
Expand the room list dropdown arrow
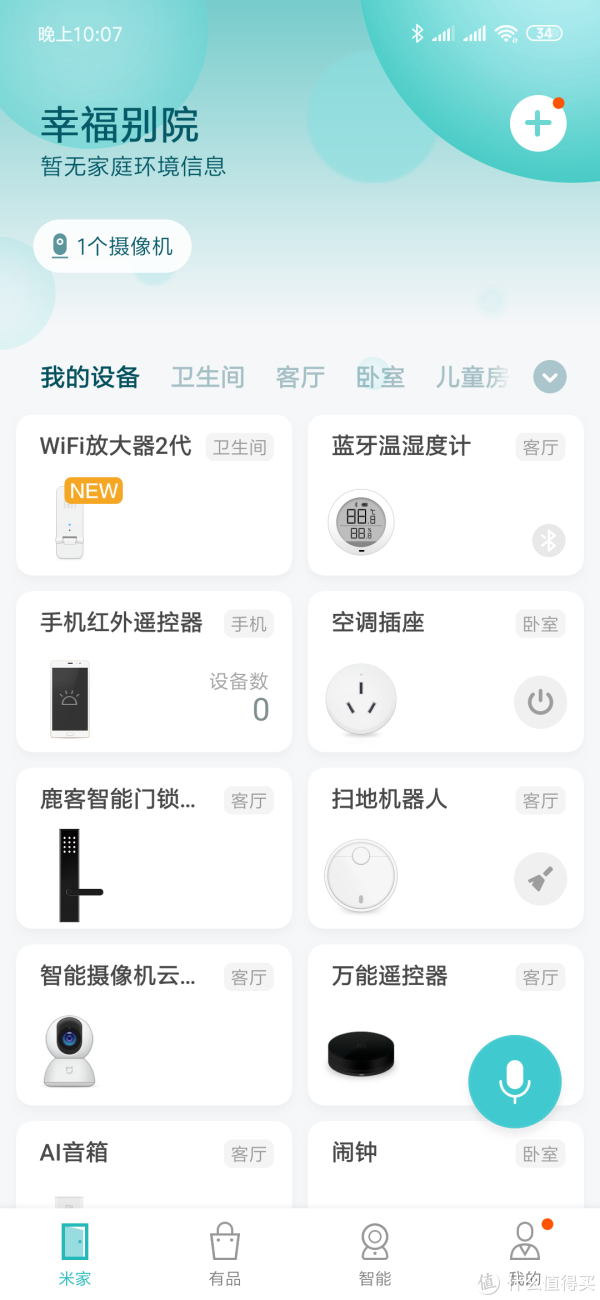(550, 377)
